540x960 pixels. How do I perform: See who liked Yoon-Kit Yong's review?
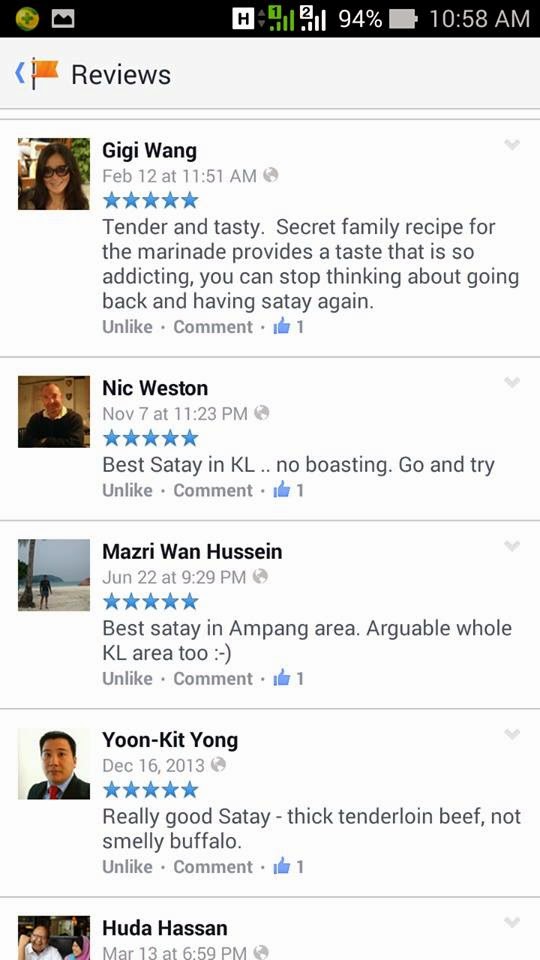click(288, 866)
